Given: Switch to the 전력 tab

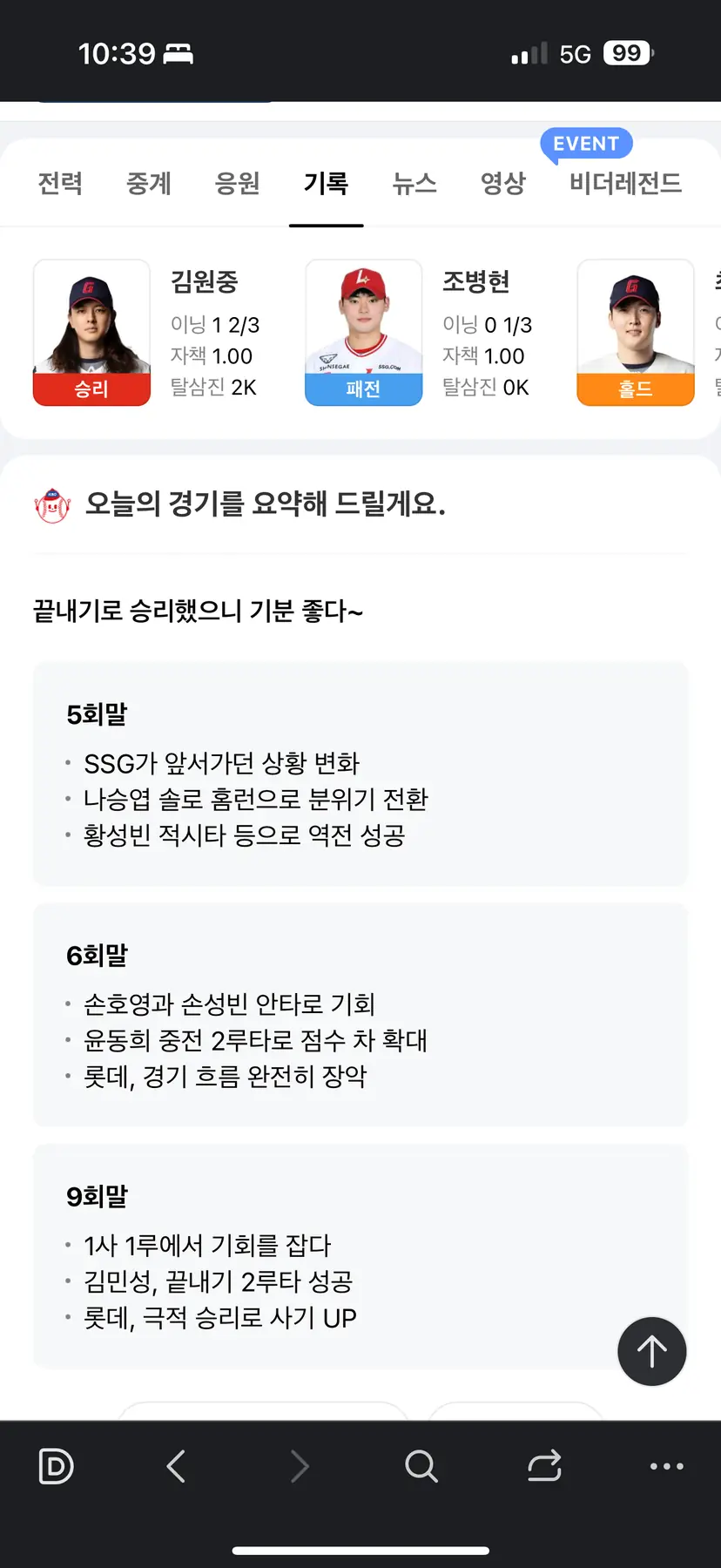Looking at the screenshot, I should click(60, 183).
